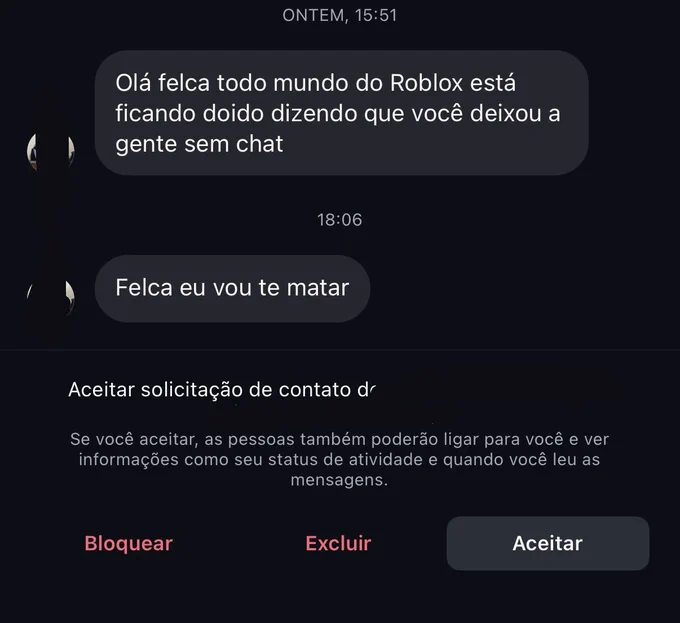Tap Bloquear to block this sender
The width and height of the screenshot is (680, 623).
point(128,543)
